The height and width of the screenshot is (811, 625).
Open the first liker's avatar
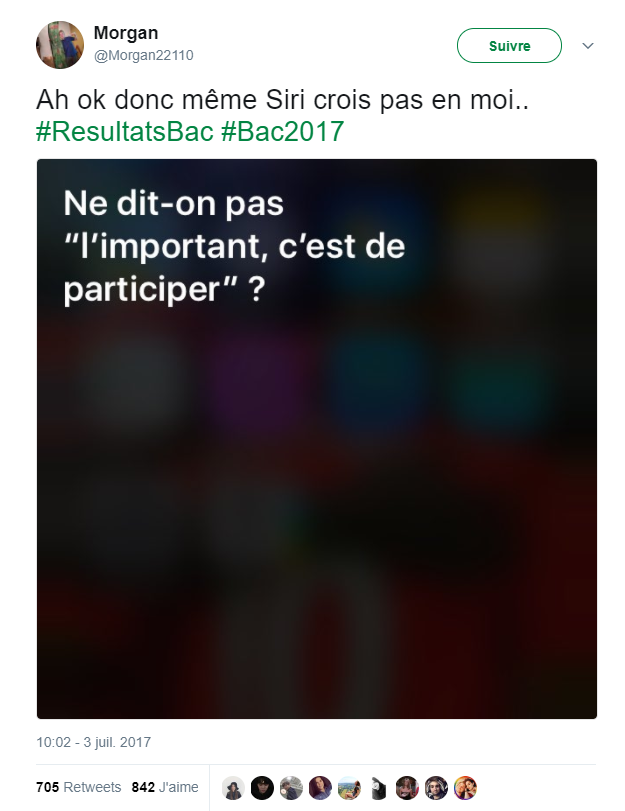pos(233,787)
